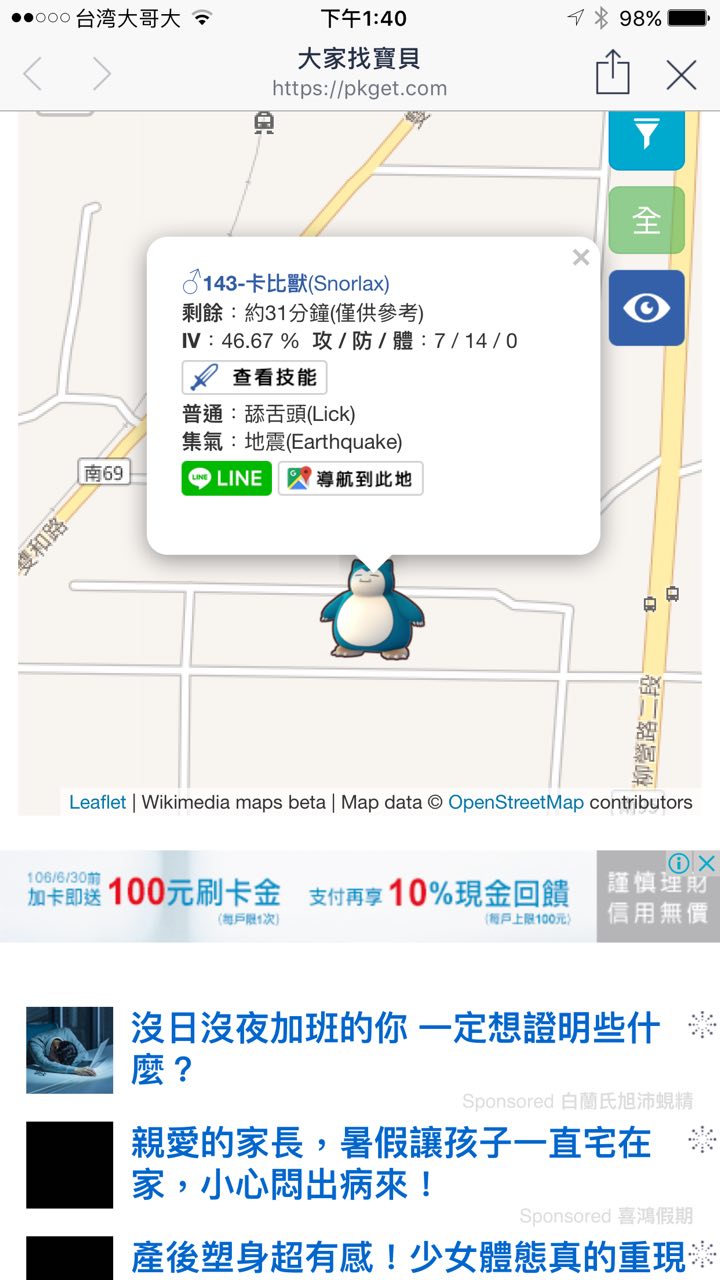The width and height of the screenshot is (720, 1280).
Task: Tap 查看技能 to view moves
Action: pyautogui.click(x=254, y=377)
